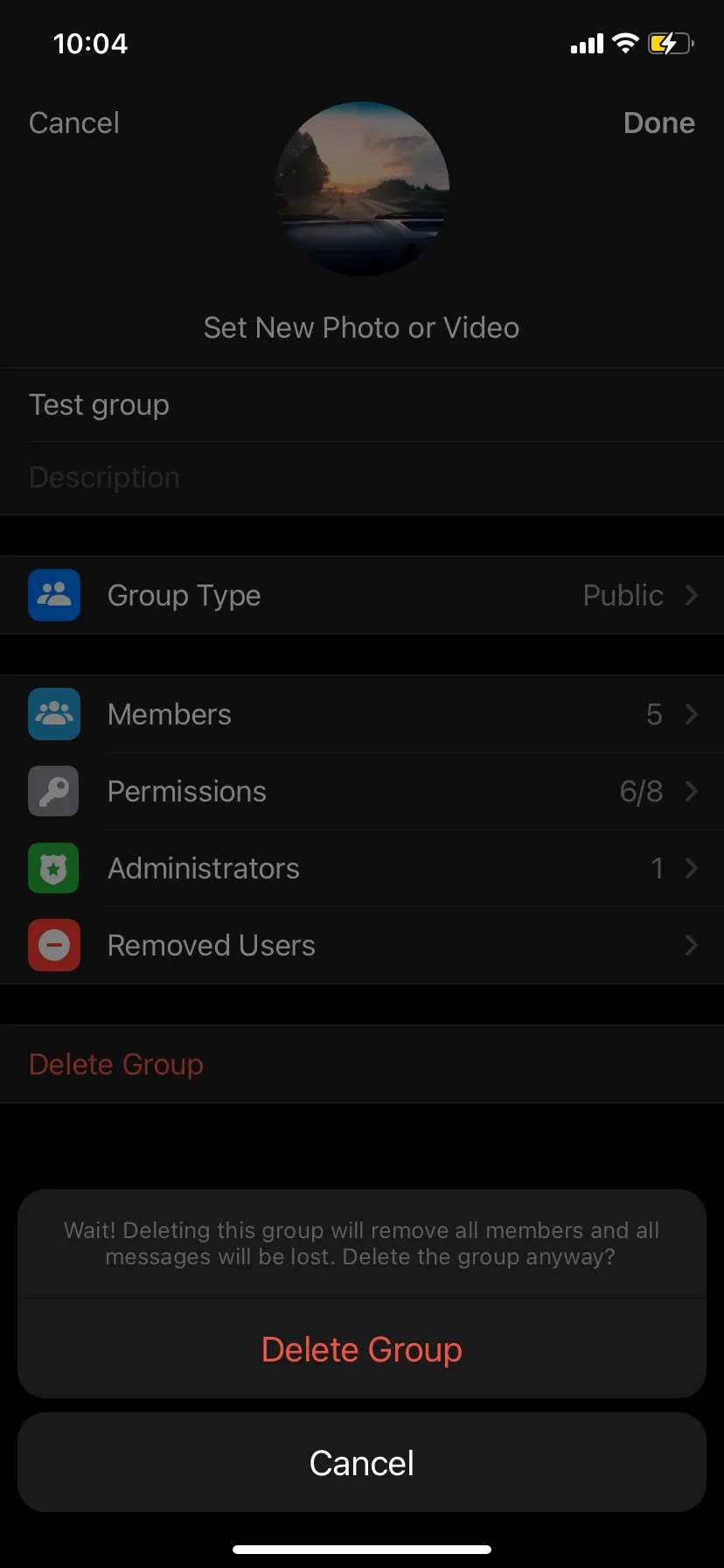Screen dimensions: 724x1568
Task: Click the red Removed Users minus icon
Action: click(53, 945)
